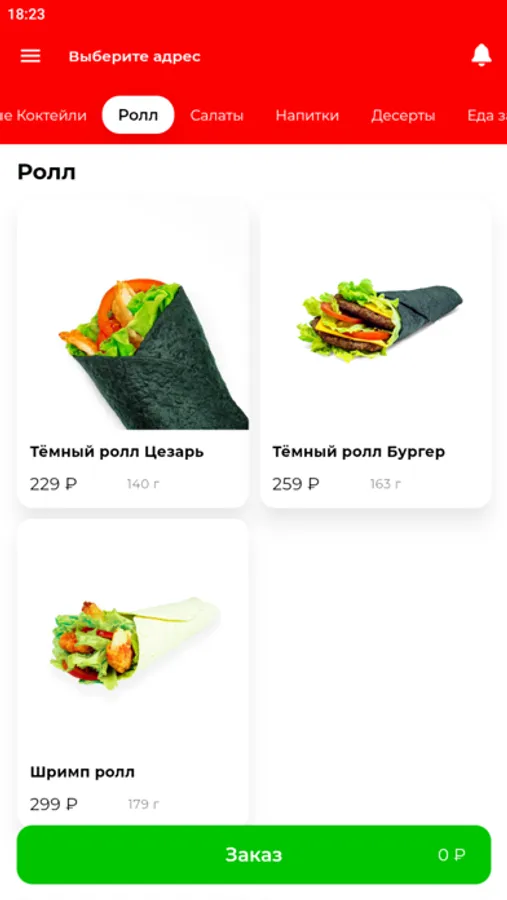
Task: Tap Выберите адрес to choose delivery address
Action: pyautogui.click(x=134, y=56)
